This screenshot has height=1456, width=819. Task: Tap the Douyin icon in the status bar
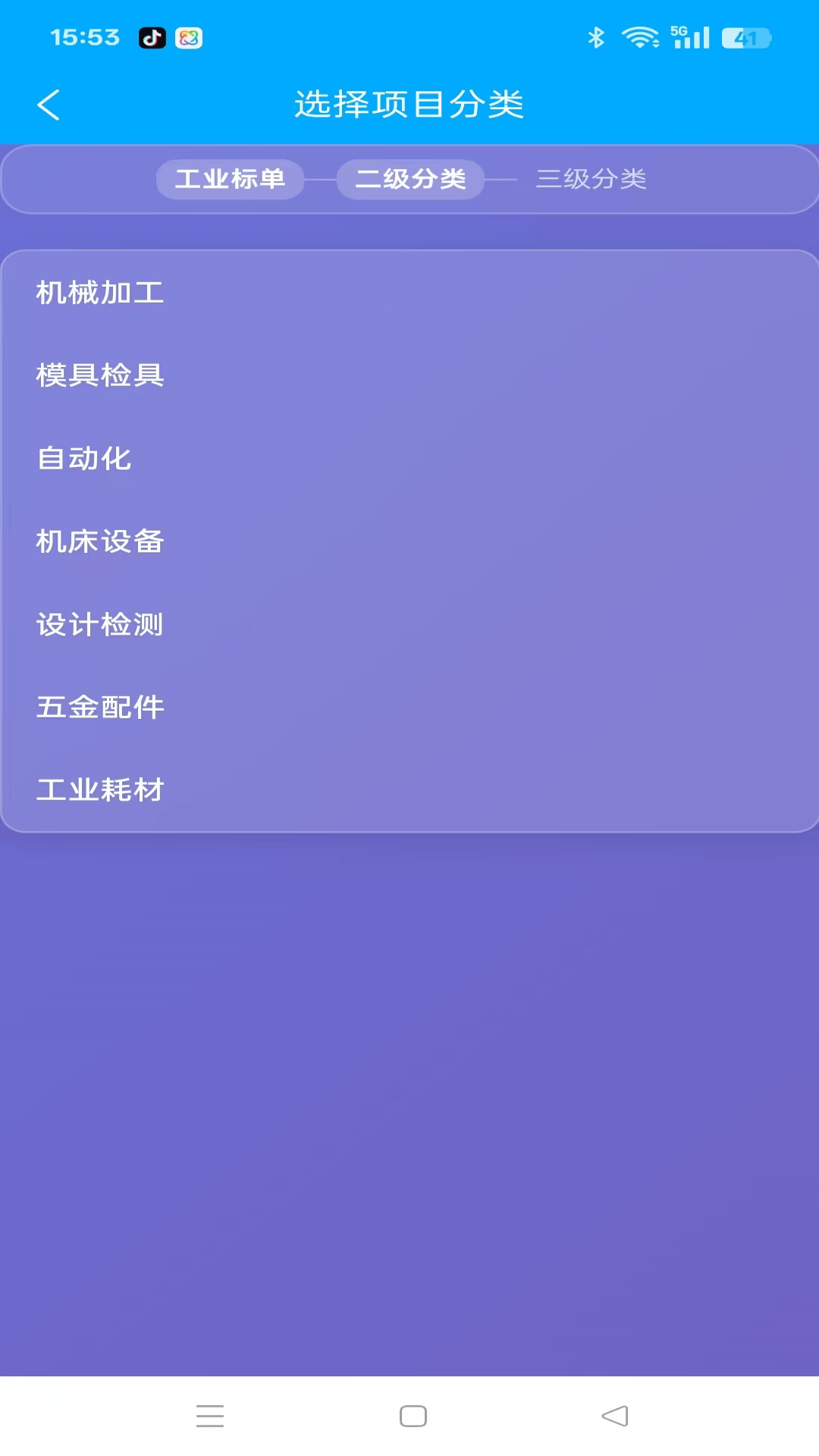(150, 38)
